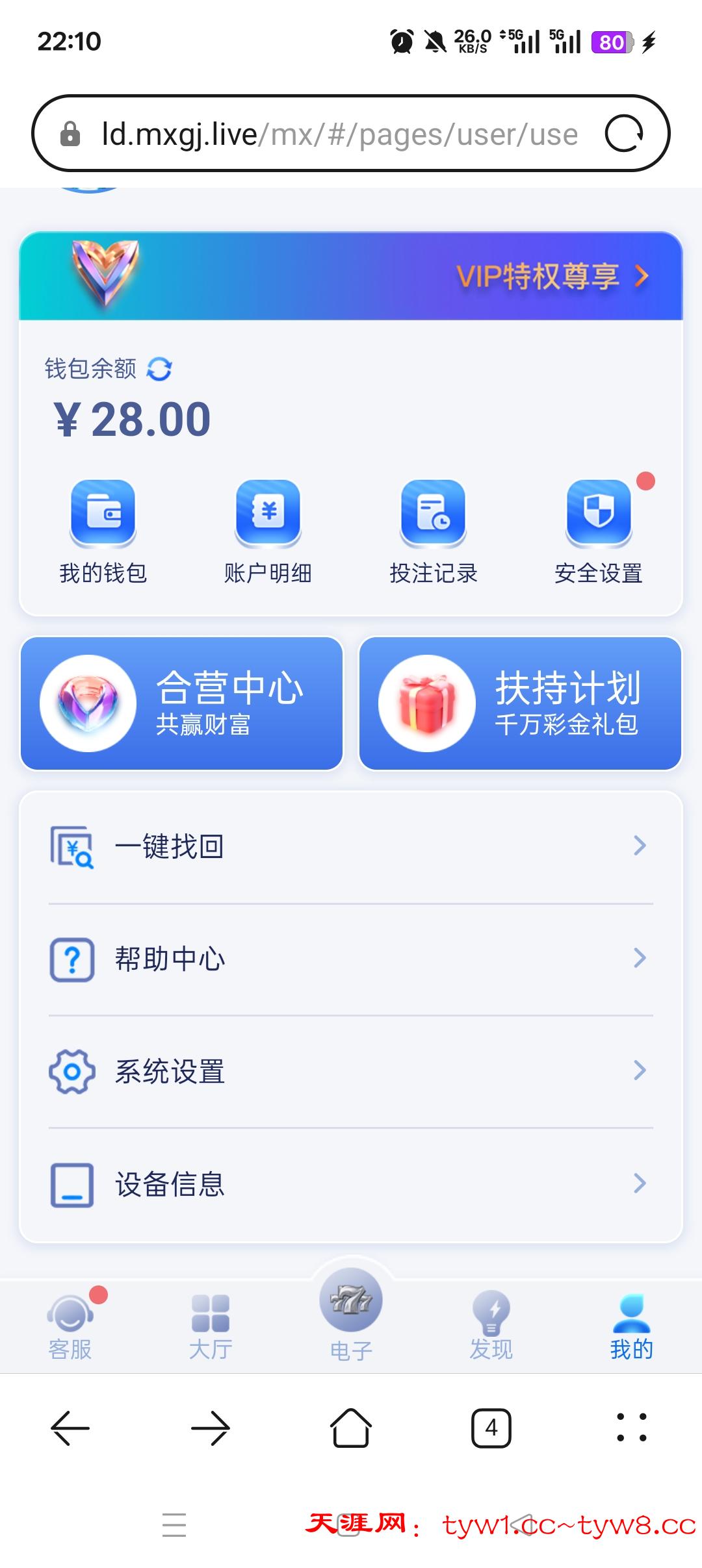Tap the 客服 customer service icon

[x=70, y=1319]
